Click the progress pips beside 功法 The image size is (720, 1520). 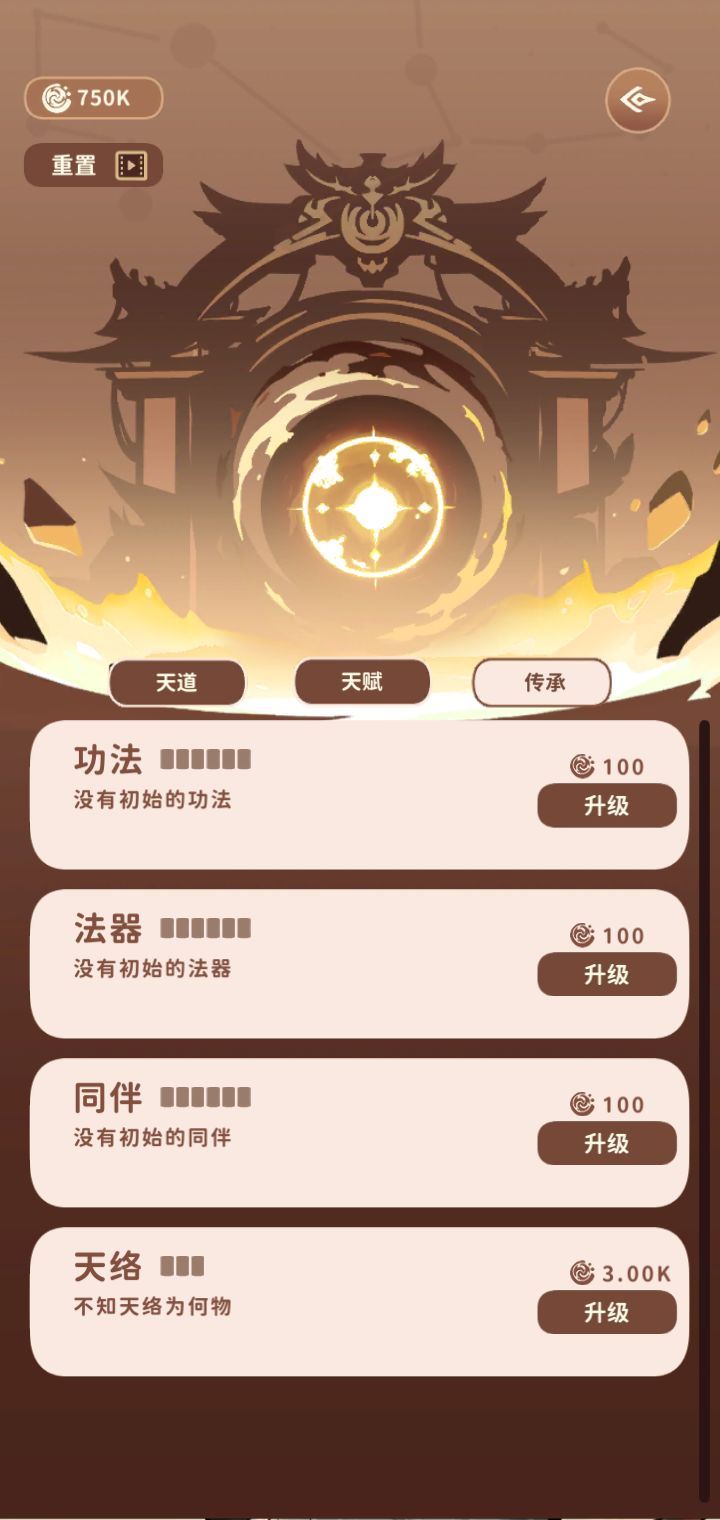point(204,759)
